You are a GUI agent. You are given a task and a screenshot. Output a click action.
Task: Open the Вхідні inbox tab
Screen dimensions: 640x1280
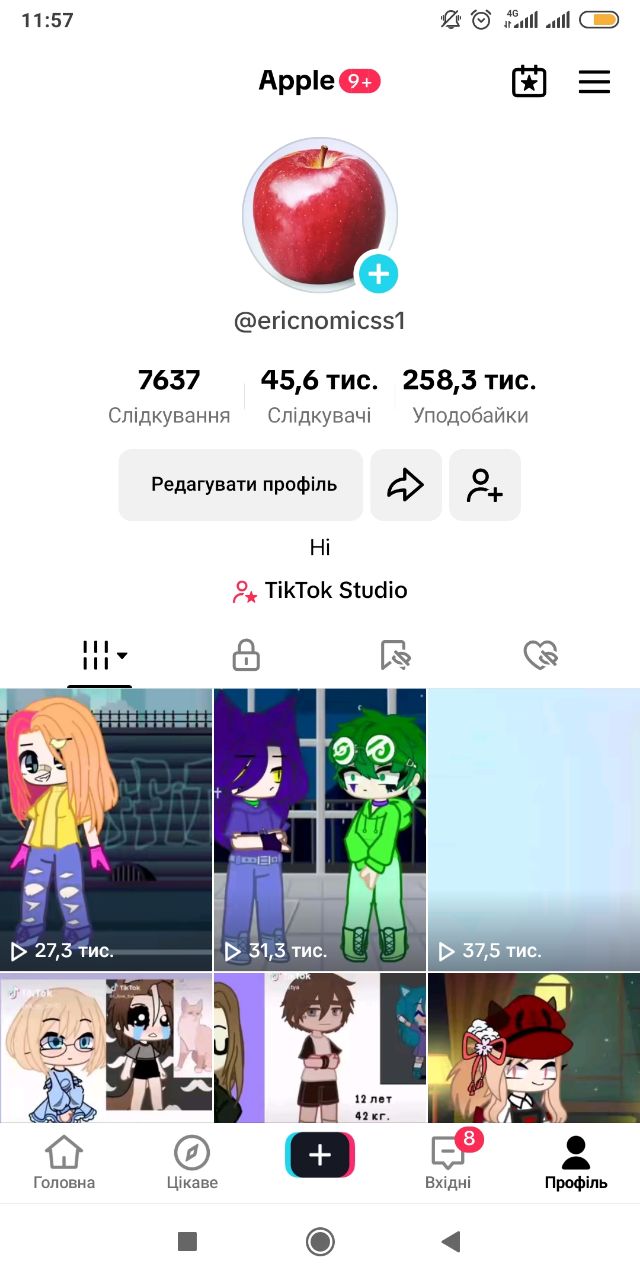click(448, 1163)
